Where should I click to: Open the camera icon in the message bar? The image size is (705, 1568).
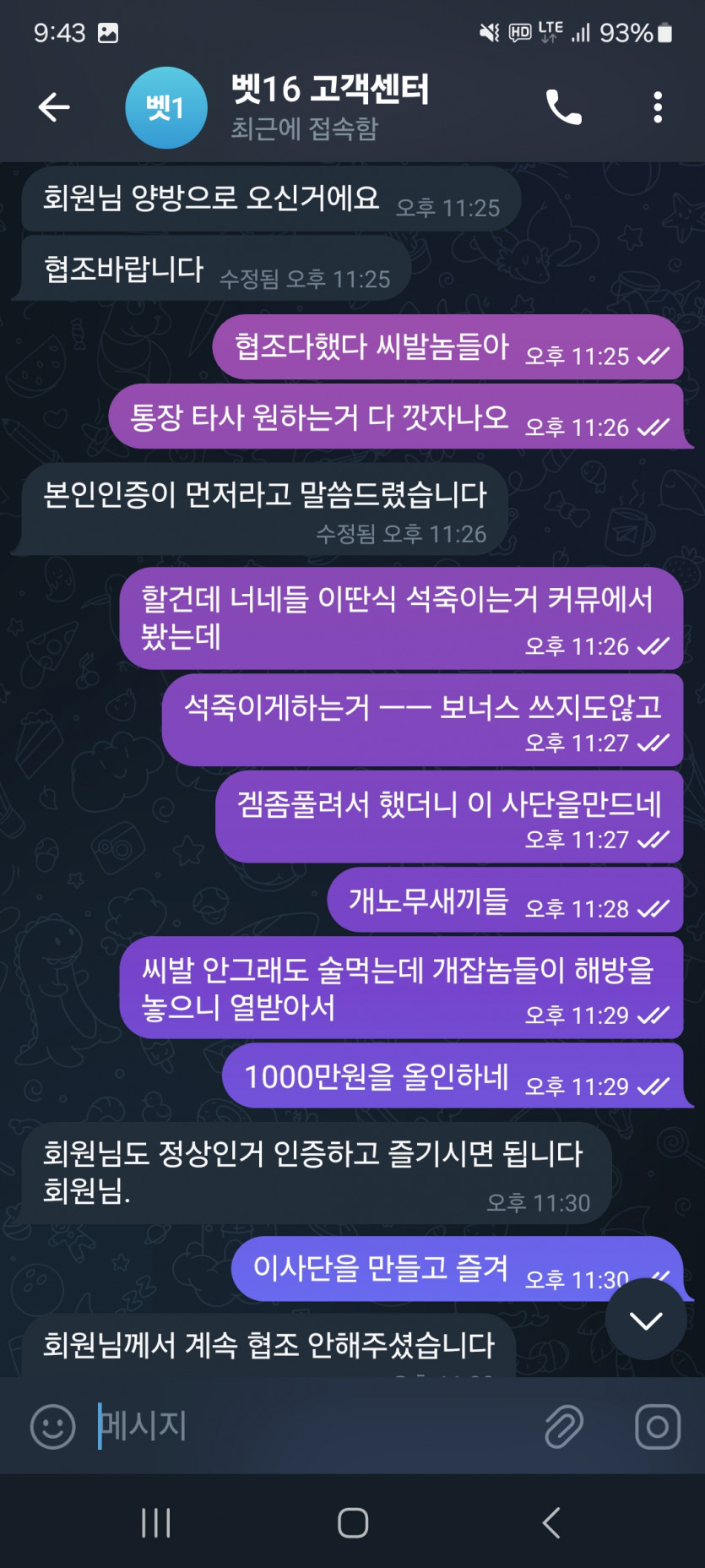(657, 1427)
